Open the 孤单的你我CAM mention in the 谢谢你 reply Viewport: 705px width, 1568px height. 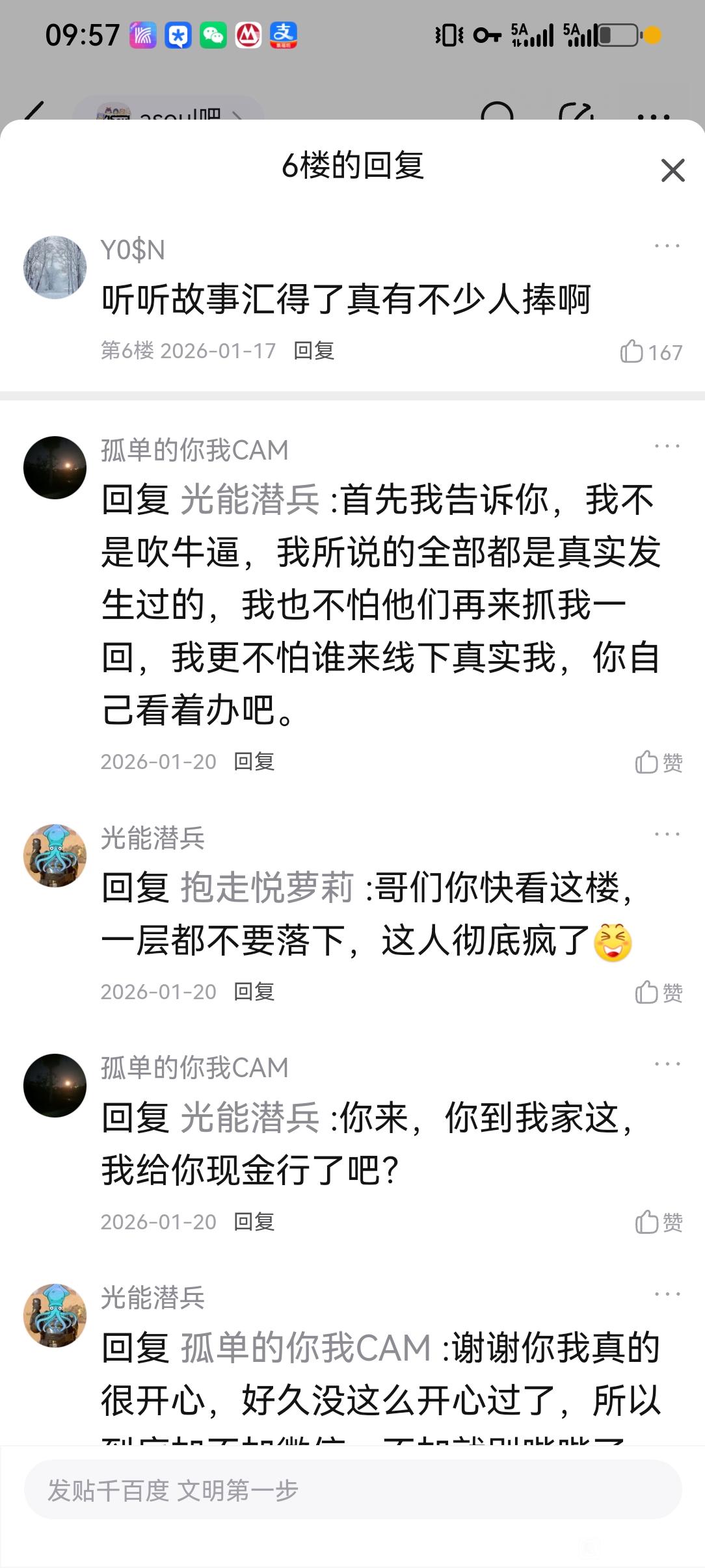(306, 1348)
